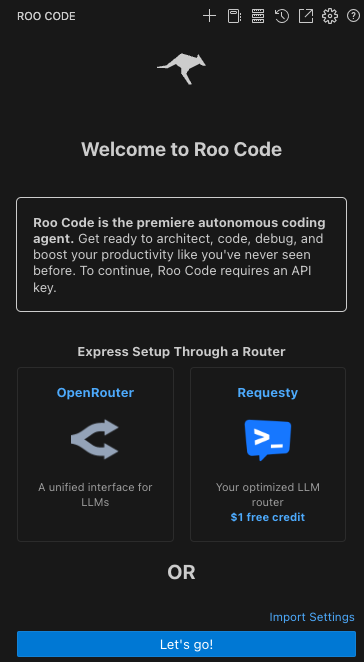This screenshot has width=364, height=662.
Task: Choose the OpenRouter setup card
Action: tap(95, 454)
